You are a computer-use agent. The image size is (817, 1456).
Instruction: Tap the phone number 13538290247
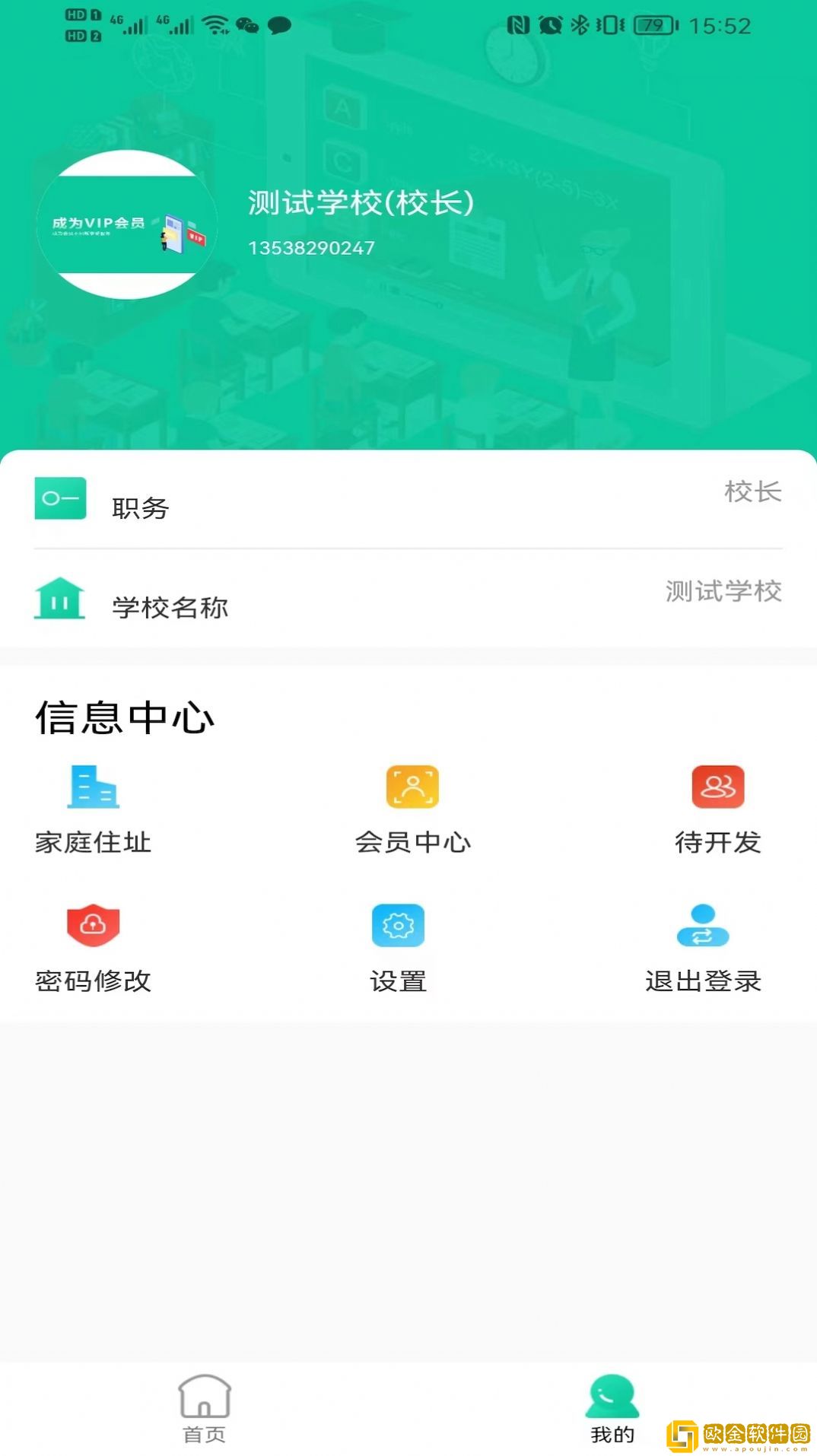(312, 246)
